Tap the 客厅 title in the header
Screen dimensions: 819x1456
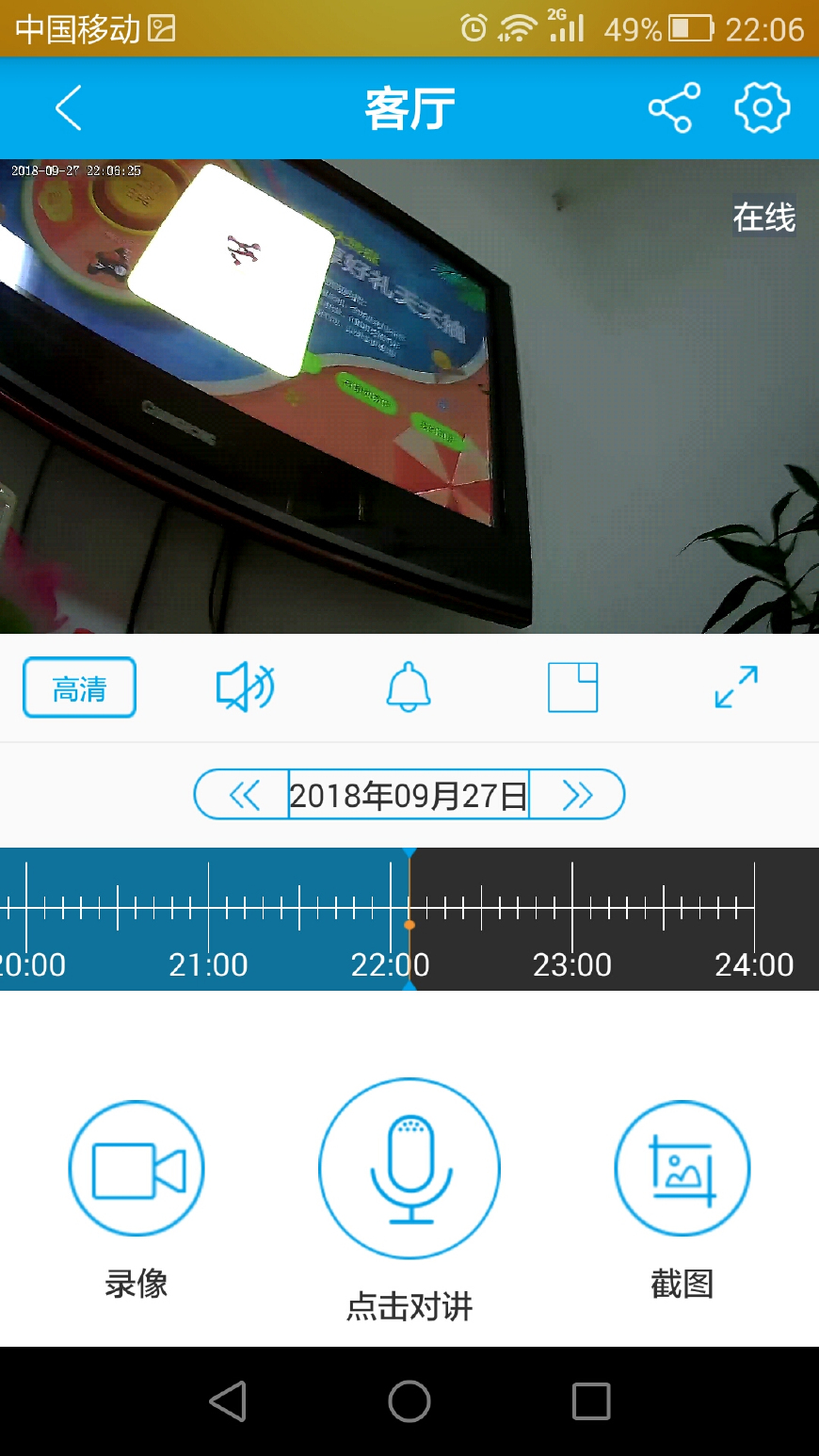tap(409, 107)
